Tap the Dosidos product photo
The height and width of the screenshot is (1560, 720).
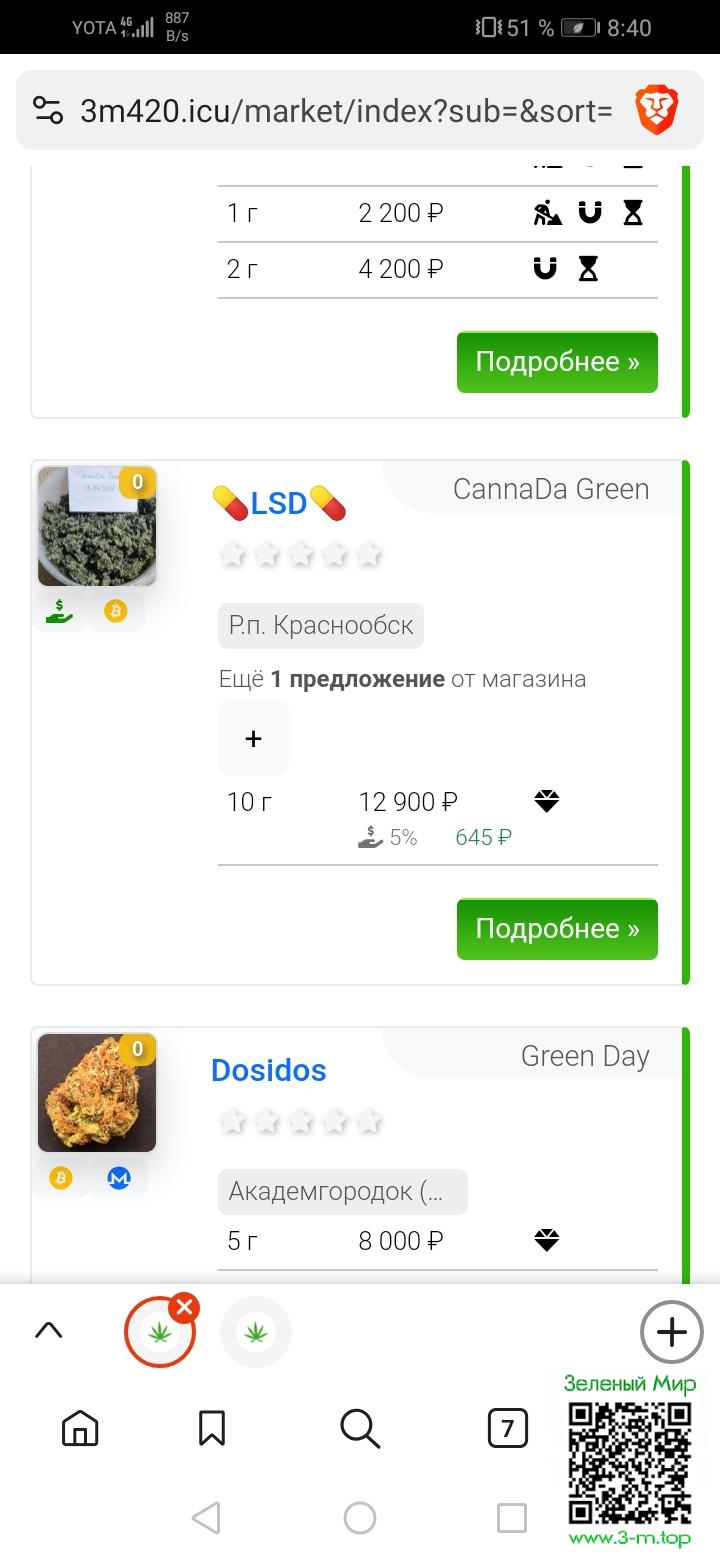point(97,1093)
